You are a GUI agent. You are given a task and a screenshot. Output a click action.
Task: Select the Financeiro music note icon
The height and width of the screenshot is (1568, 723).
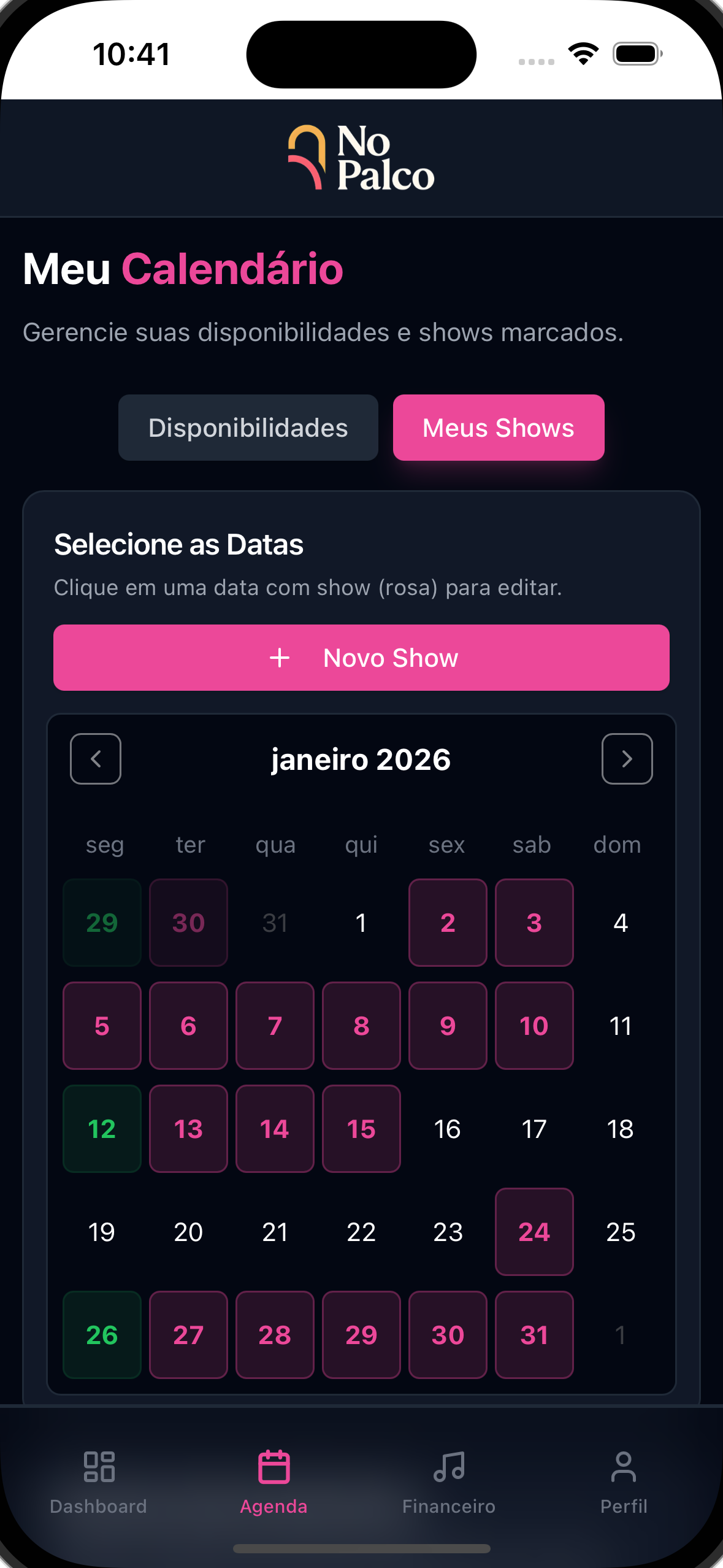click(449, 1467)
